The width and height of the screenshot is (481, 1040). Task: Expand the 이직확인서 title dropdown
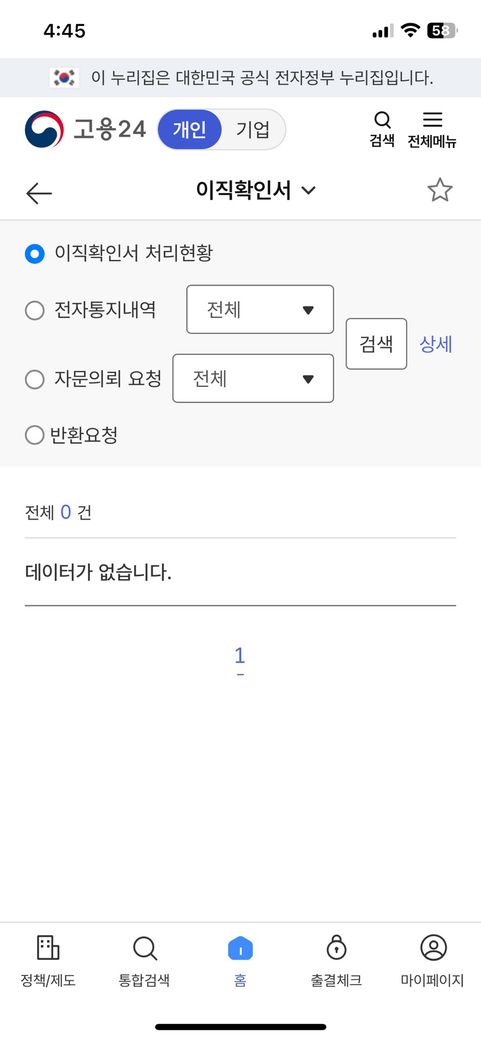coord(256,191)
